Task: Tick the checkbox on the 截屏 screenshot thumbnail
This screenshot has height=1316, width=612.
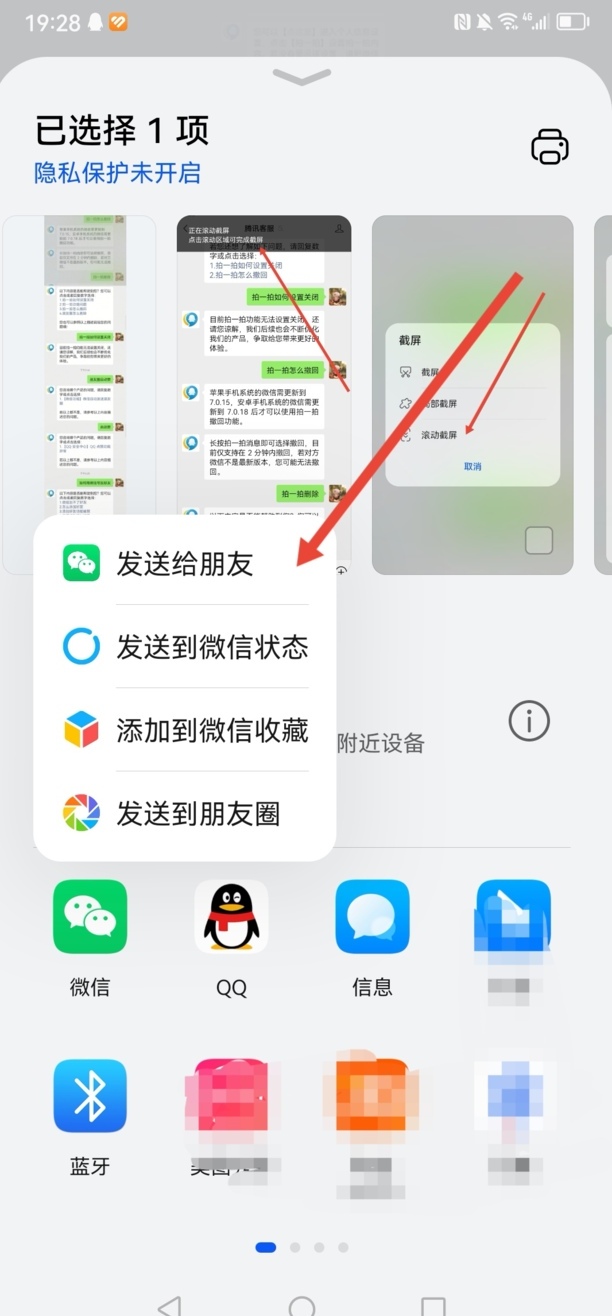Action: [x=539, y=541]
